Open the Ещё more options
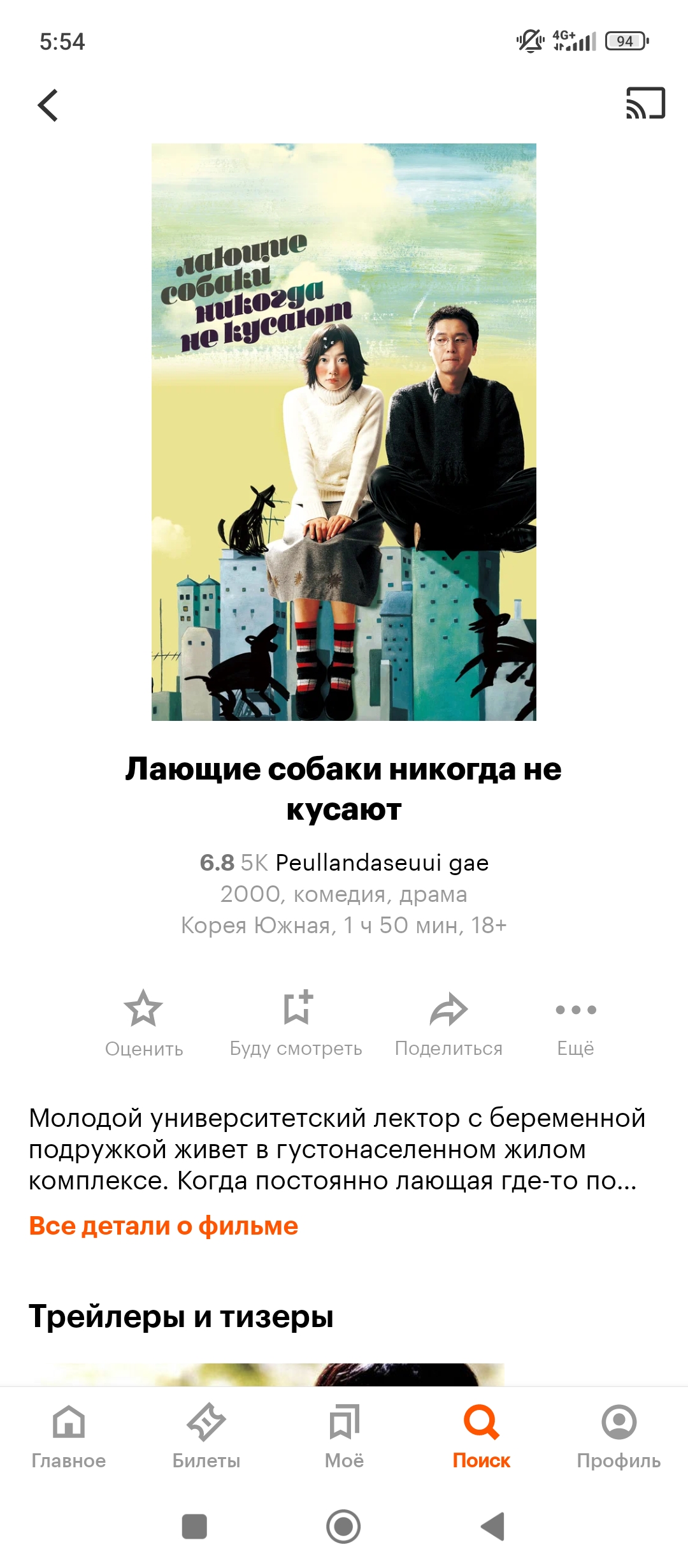The width and height of the screenshot is (688, 1568). click(575, 1024)
